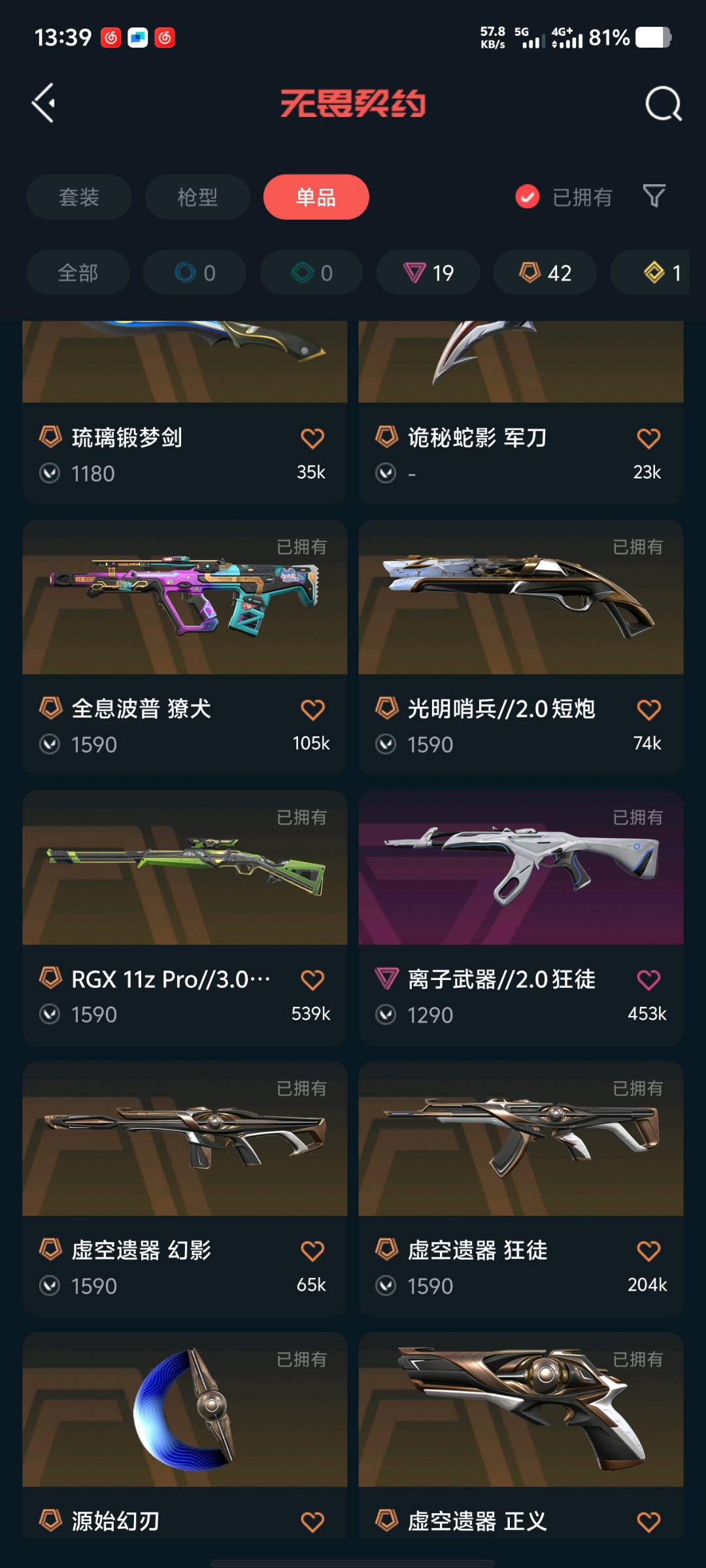
Task: Select the 单品 tab
Action: pyautogui.click(x=316, y=197)
